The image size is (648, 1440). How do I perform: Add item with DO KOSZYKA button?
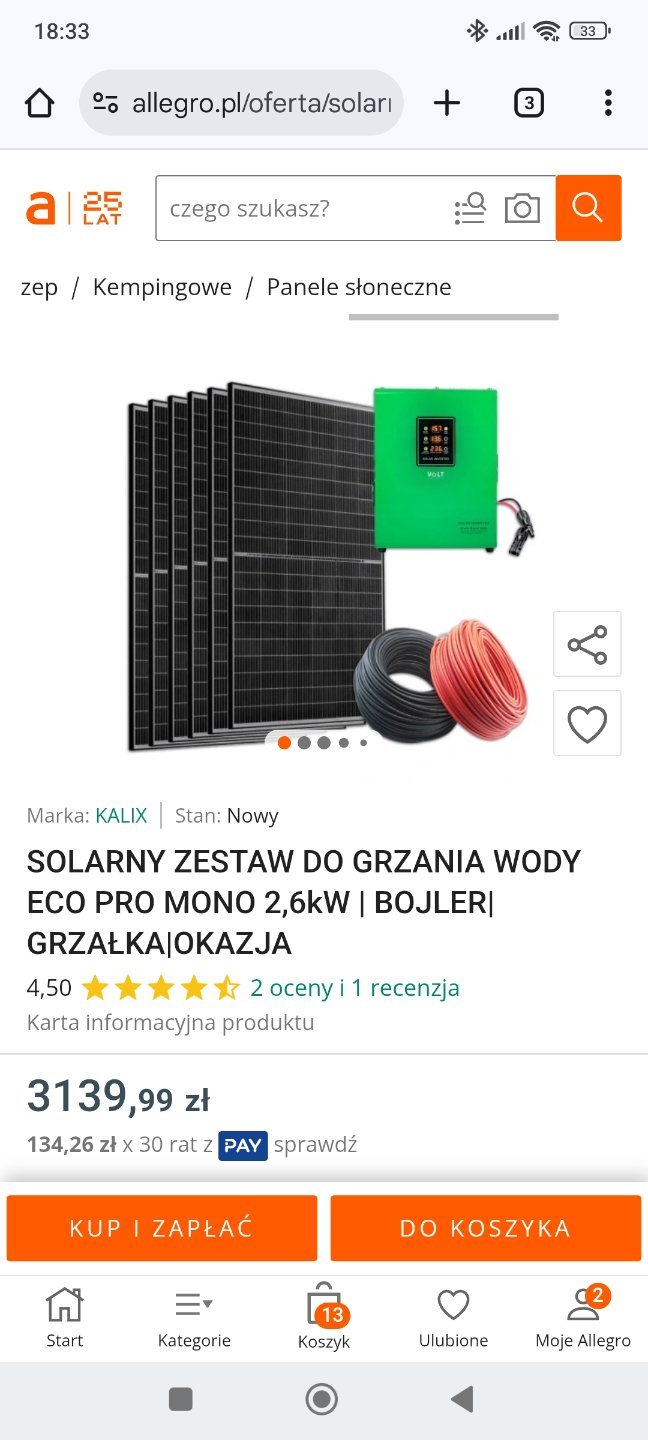click(485, 1228)
